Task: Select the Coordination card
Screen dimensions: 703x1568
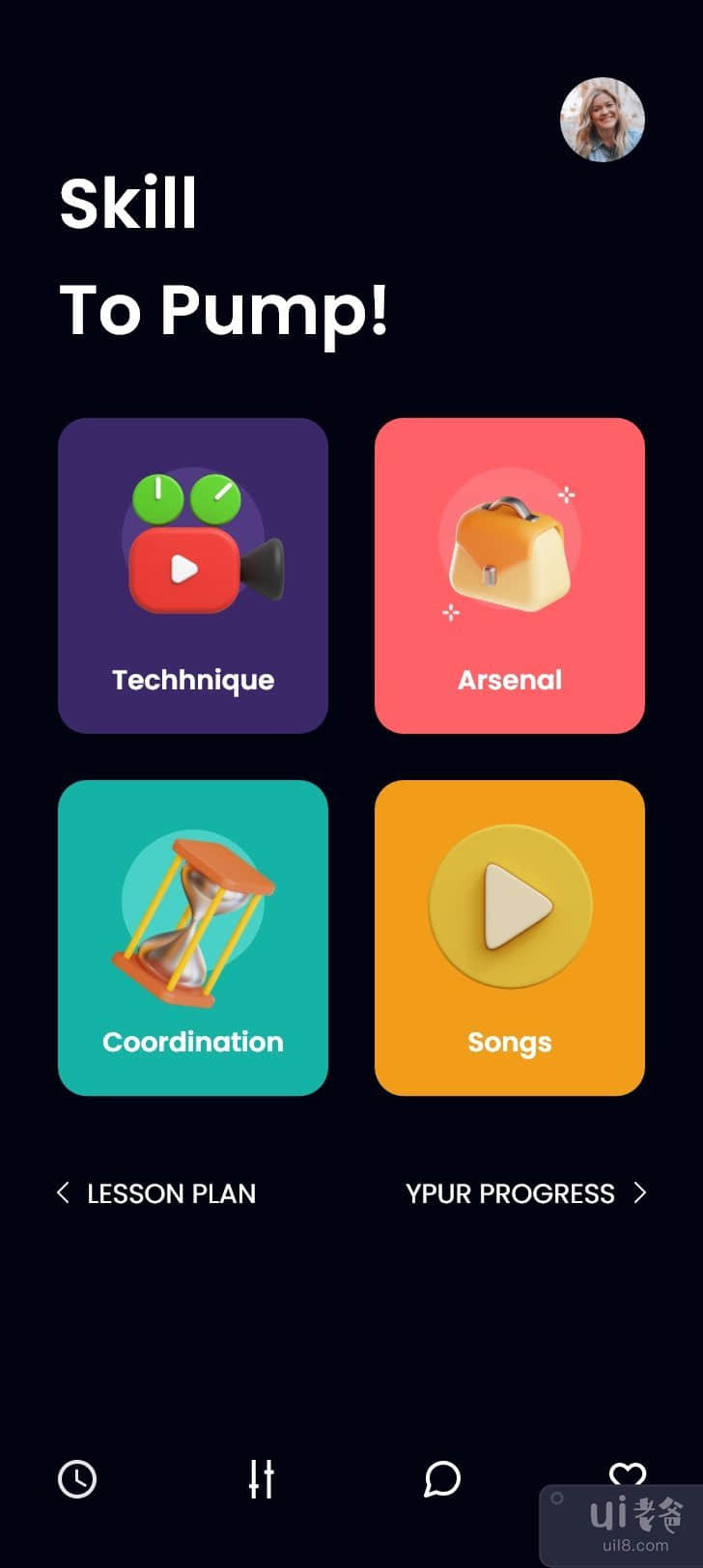Action: [x=193, y=938]
